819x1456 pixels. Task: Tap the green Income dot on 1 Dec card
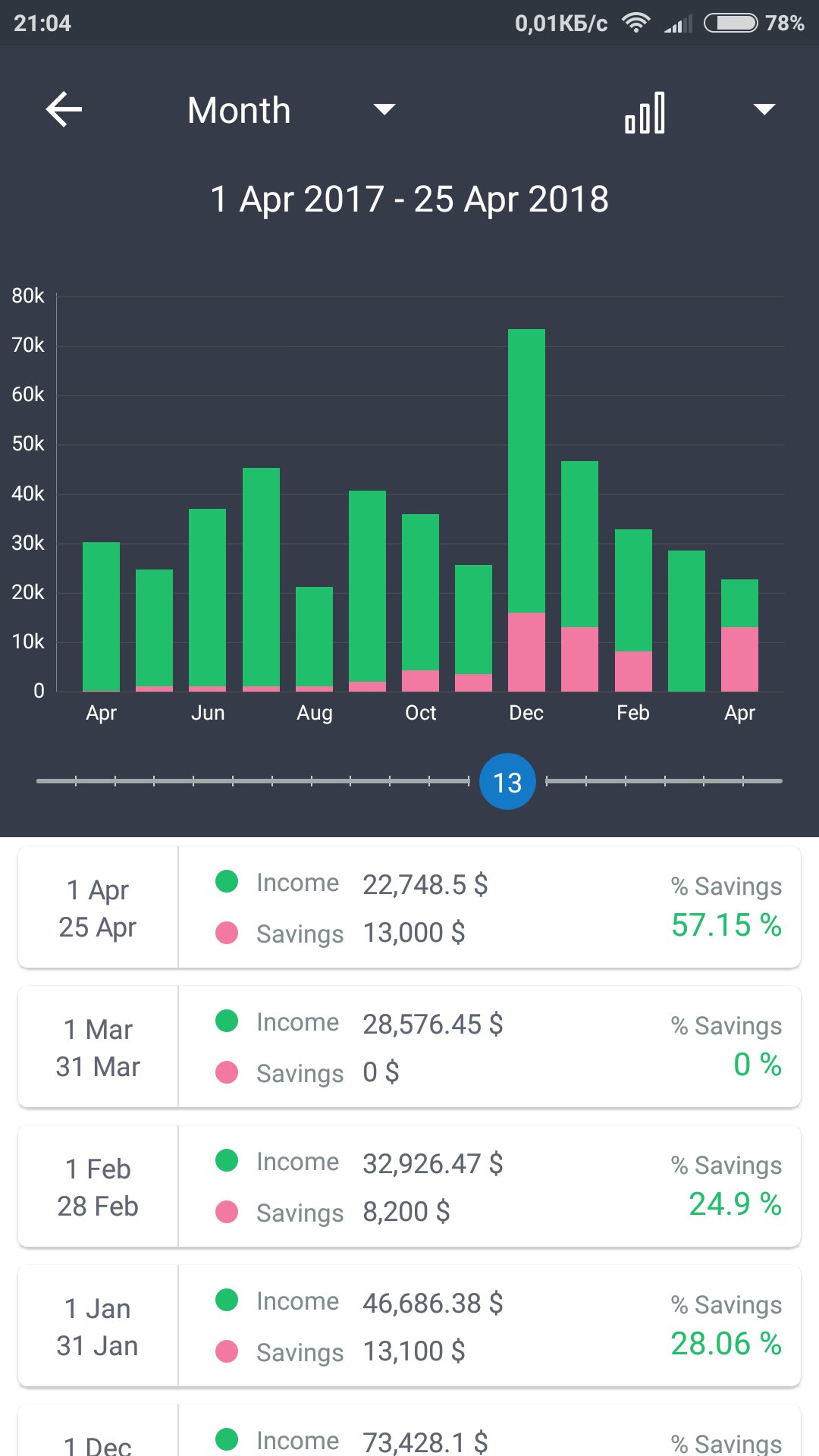pos(227,1439)
